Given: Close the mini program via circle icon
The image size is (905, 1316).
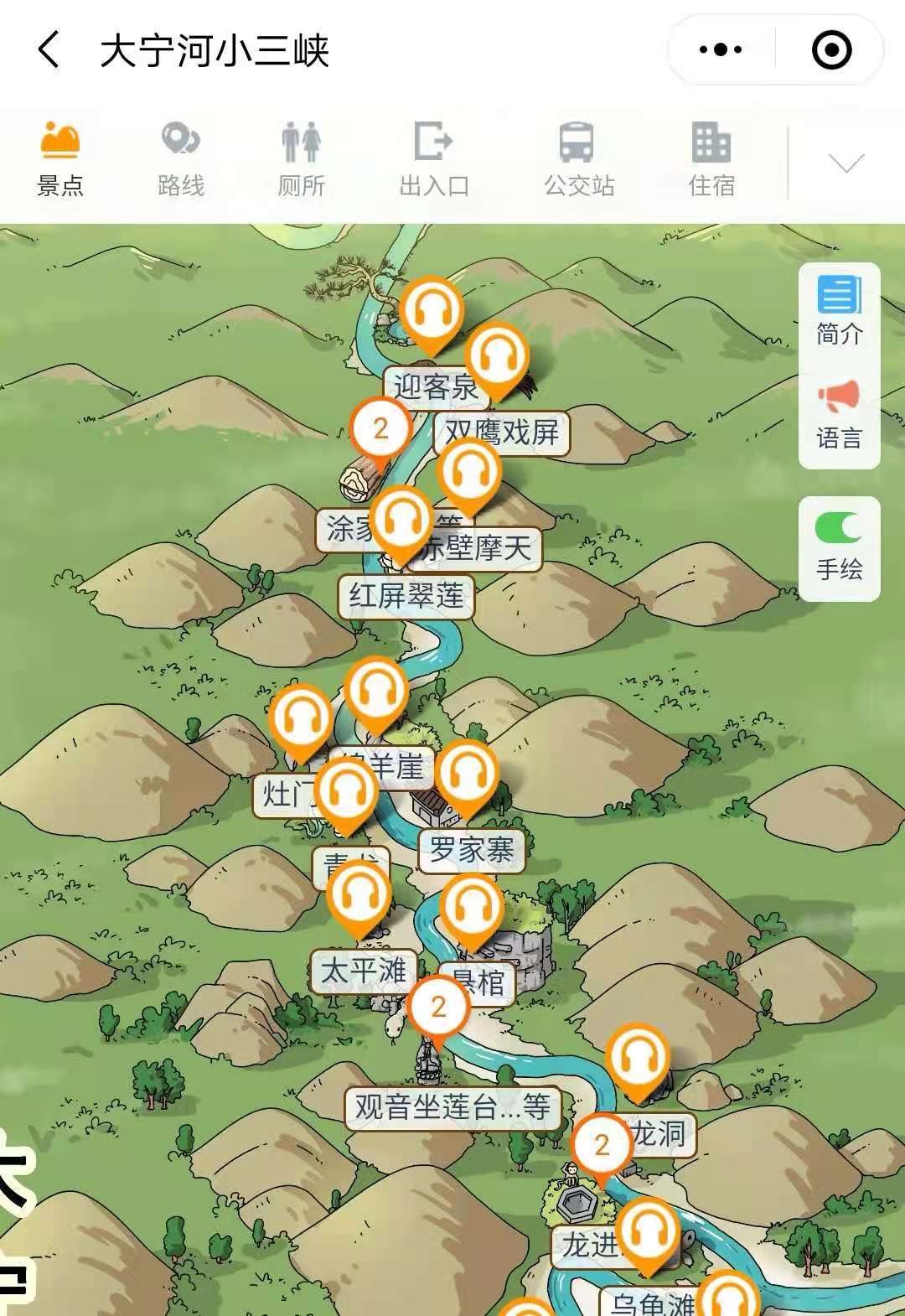Looking at the screenshot, I should click(831, 50).
